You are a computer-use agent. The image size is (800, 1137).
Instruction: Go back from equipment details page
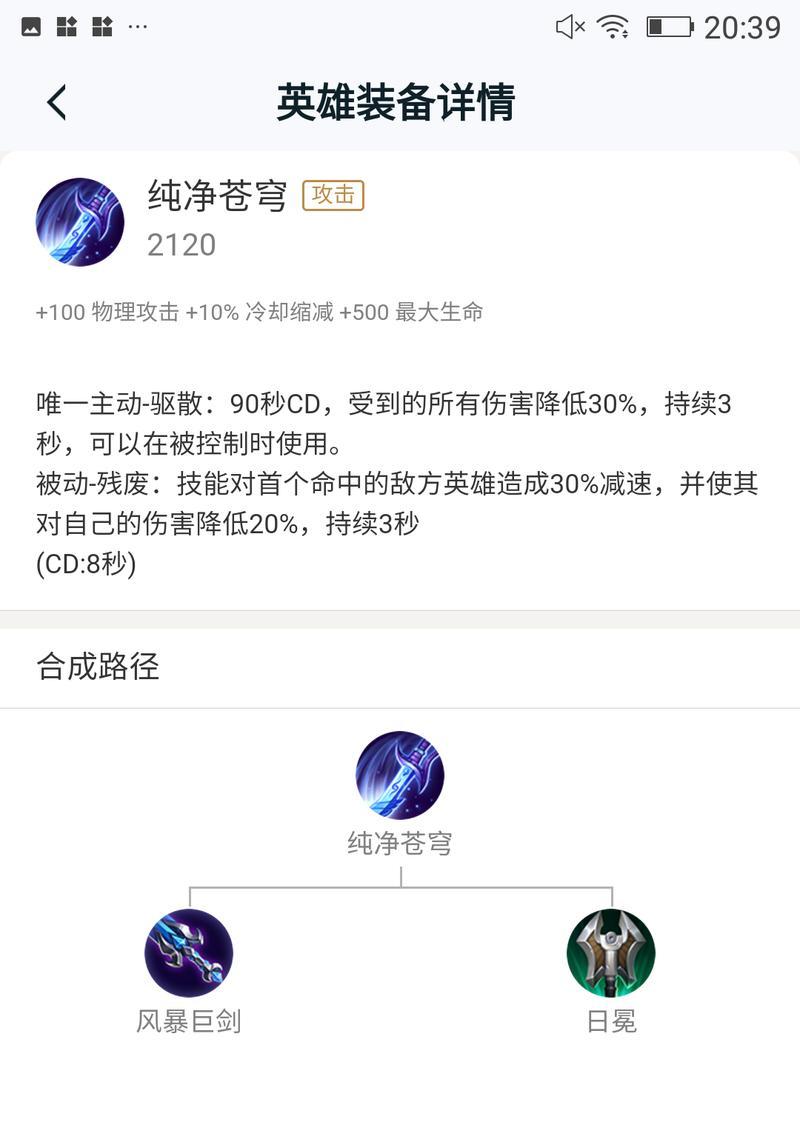click(57, 102)
